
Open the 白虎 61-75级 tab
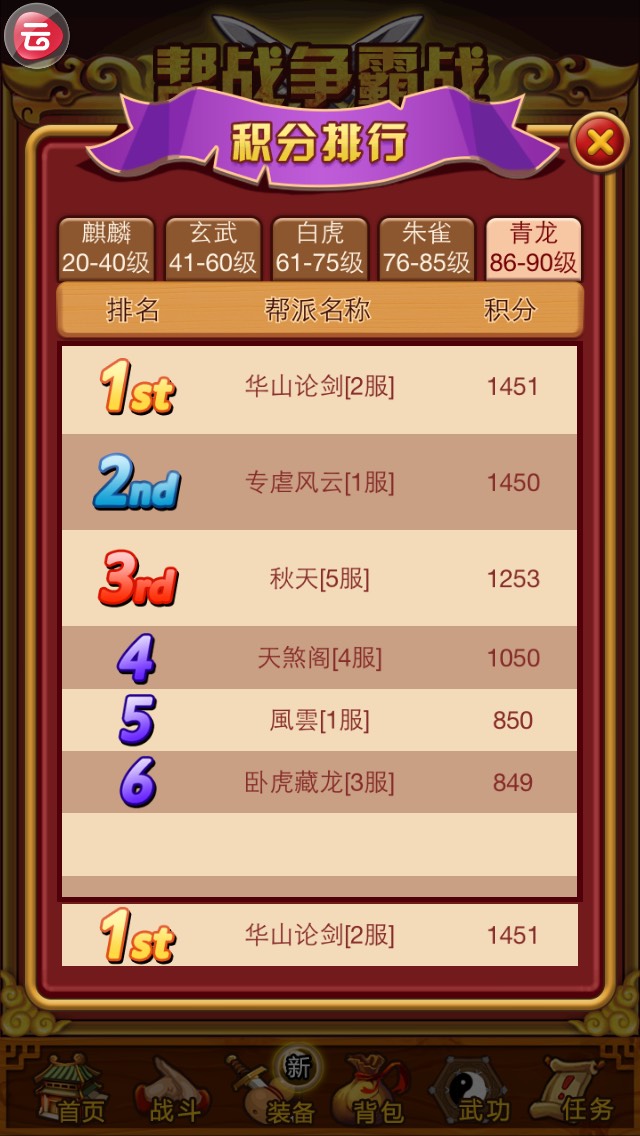point(320,248)
